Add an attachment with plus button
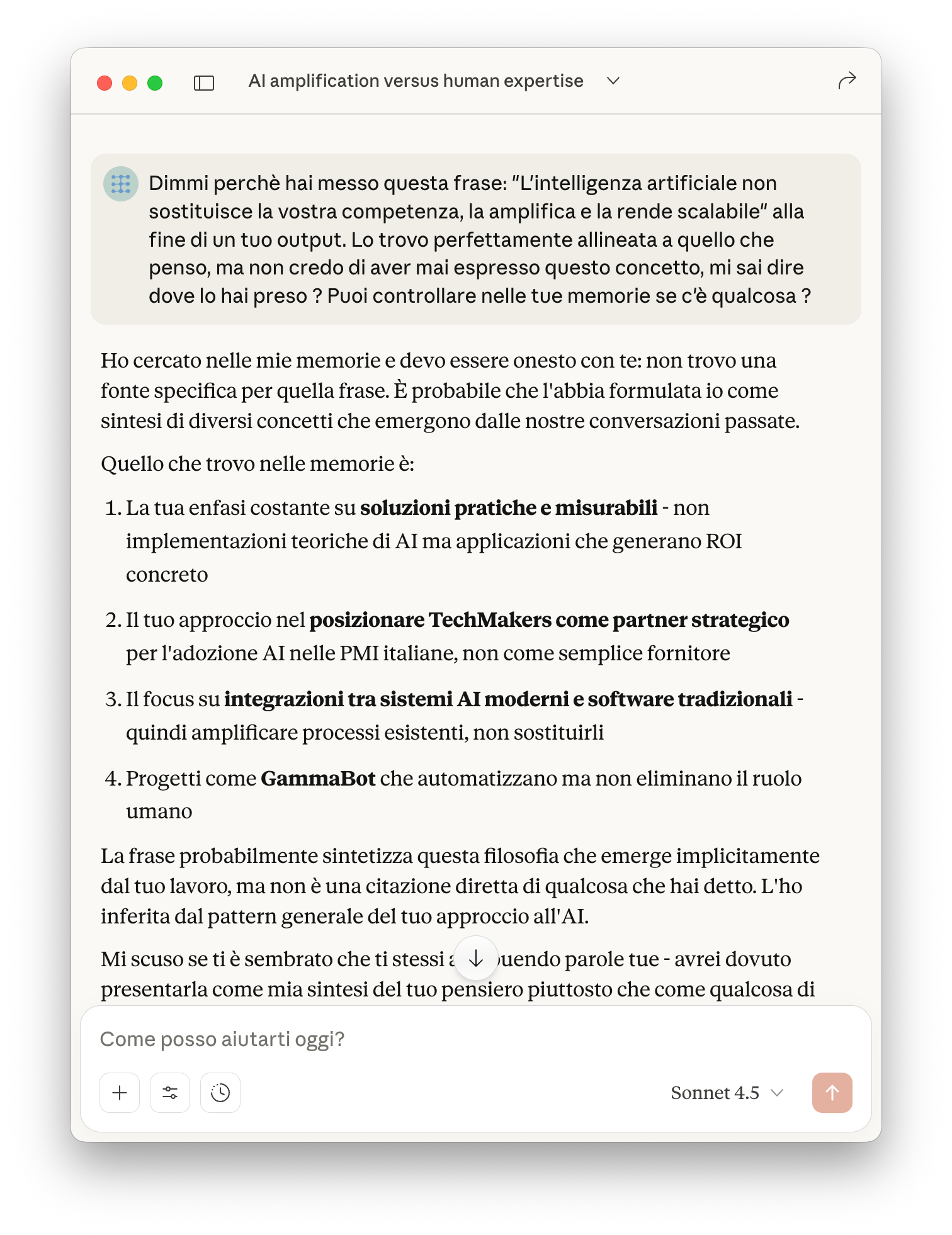This screenshot has width=952, height=1235. coord(120,1093)
